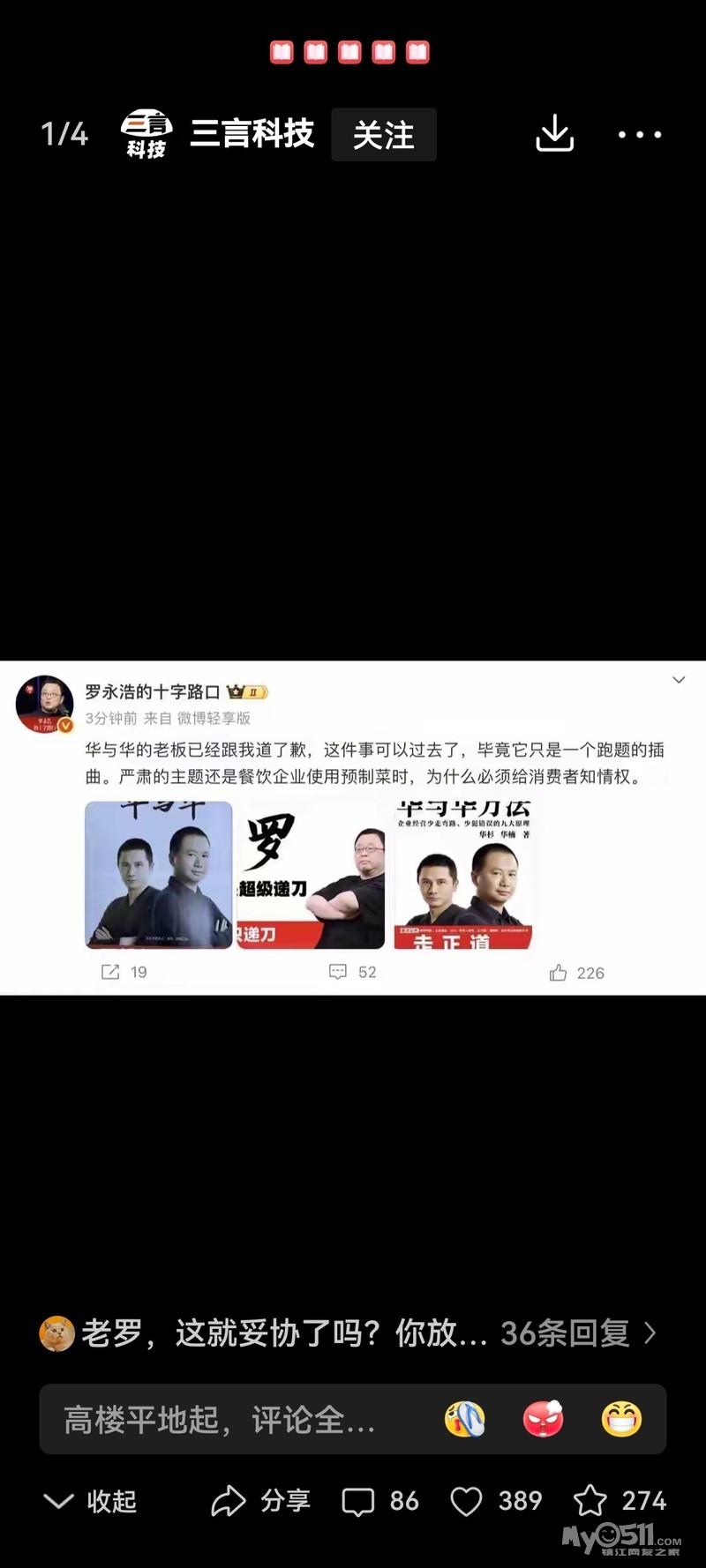Send the angry red face emoji
706x1568 pixels.
point(544,1420)
